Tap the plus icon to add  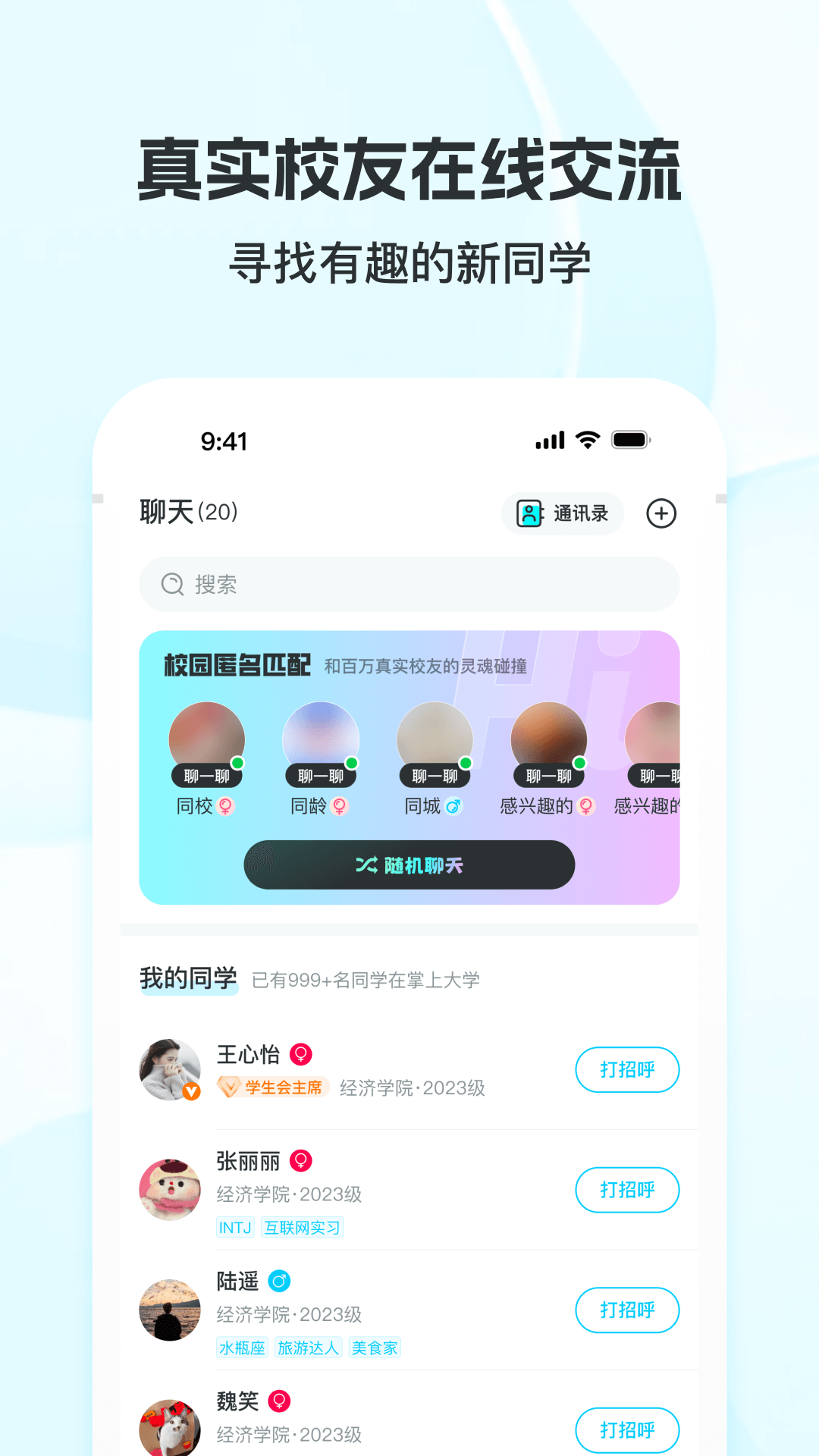pyautogui.click(x=661, y=513)
